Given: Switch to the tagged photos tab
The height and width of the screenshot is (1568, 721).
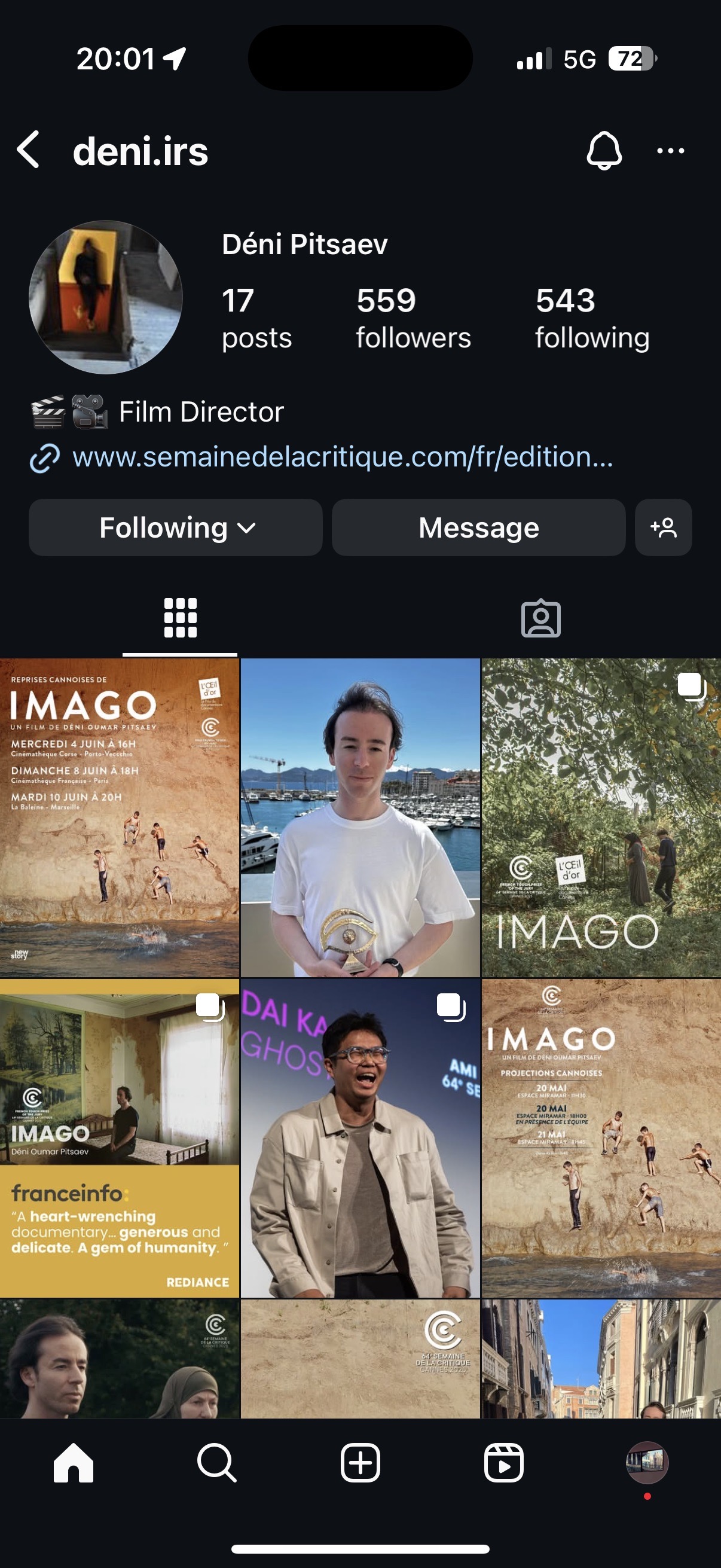Looking at the screenshot, I should pyautogui.click(x=540, y=618).
